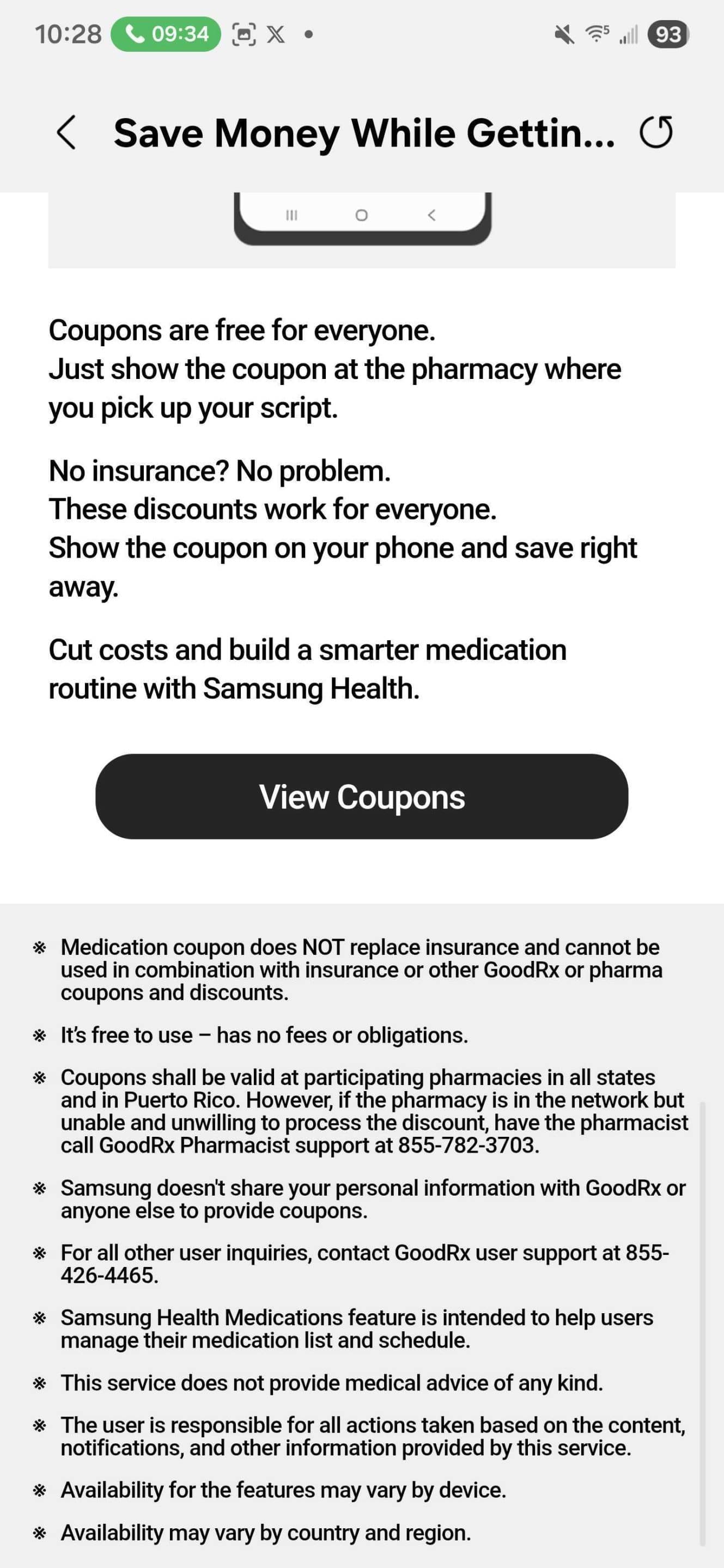The width and height of the screenshot is (724, 1568).
Task: Tap the X app notification icon
Action: (x=275, y=34)
